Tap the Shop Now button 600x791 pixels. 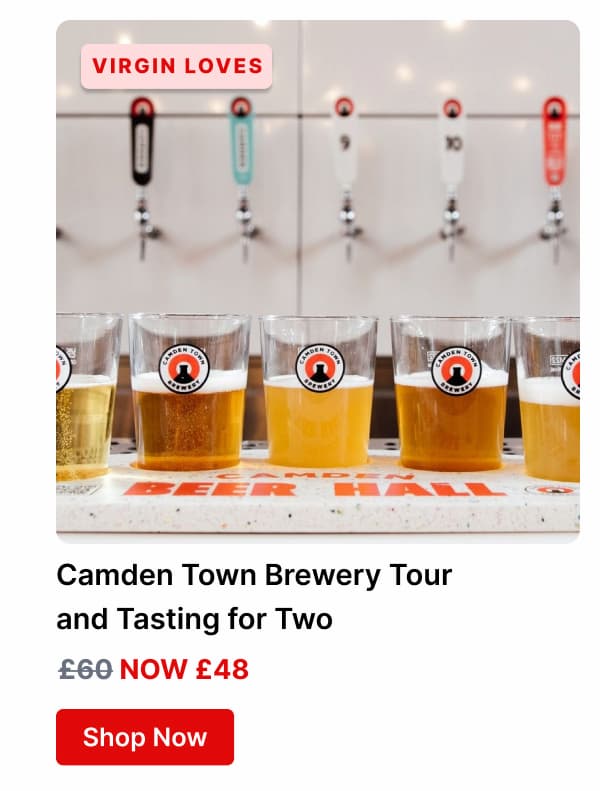coord(145,737)
